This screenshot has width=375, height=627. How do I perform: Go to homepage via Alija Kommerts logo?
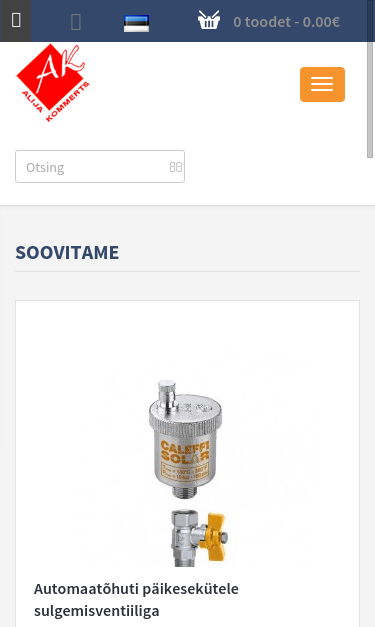click(x=53, y=83)
